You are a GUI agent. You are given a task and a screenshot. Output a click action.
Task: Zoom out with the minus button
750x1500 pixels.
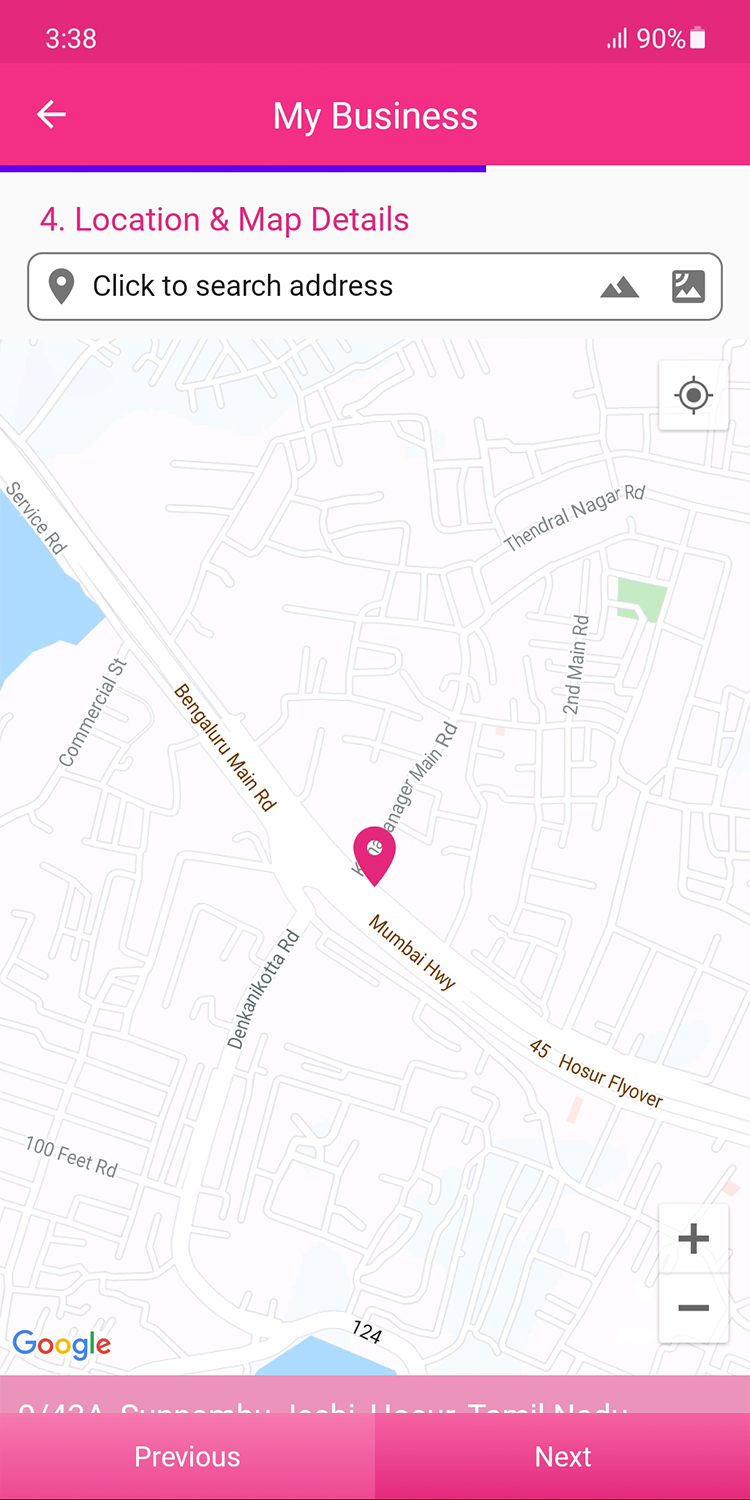pos(693,1308)
